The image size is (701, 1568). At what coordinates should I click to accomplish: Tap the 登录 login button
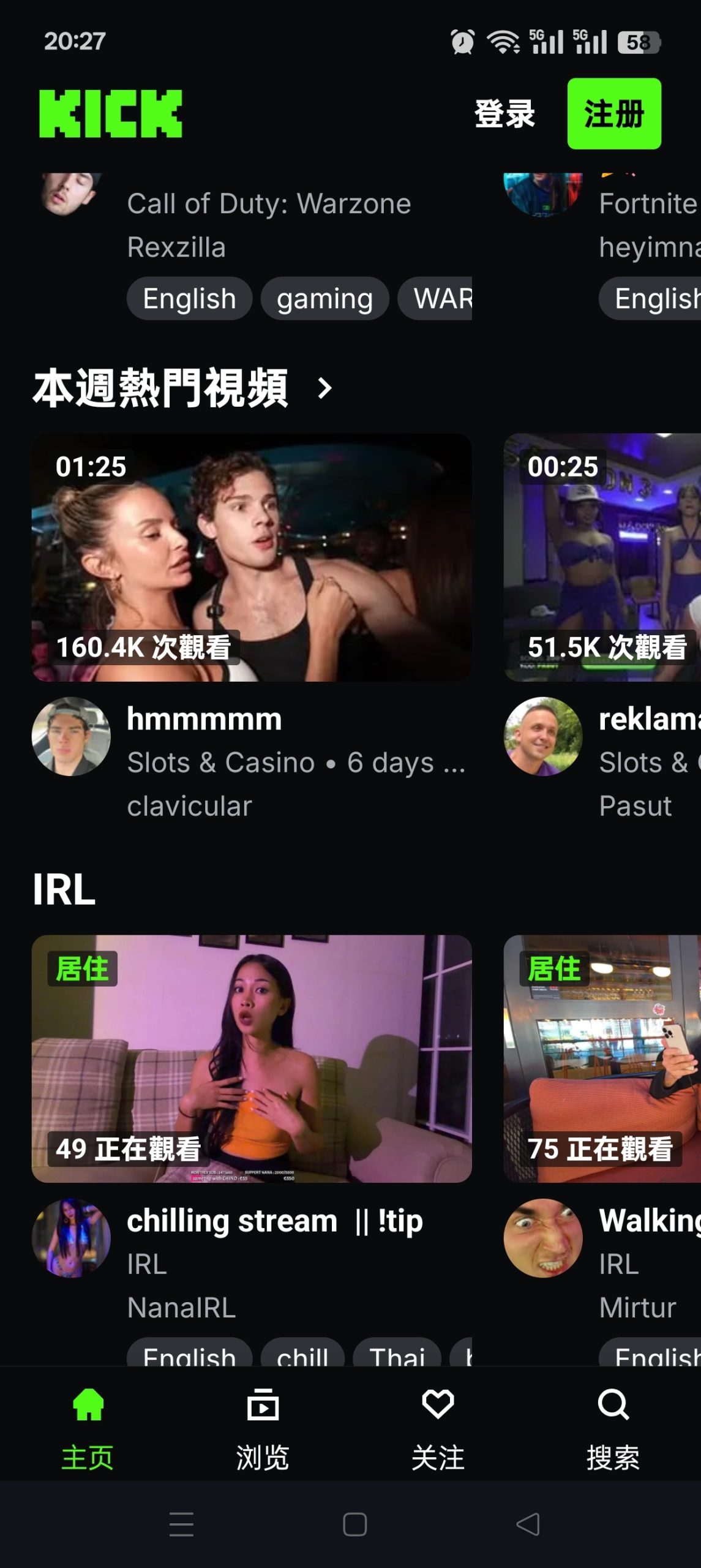pos(504,114)
